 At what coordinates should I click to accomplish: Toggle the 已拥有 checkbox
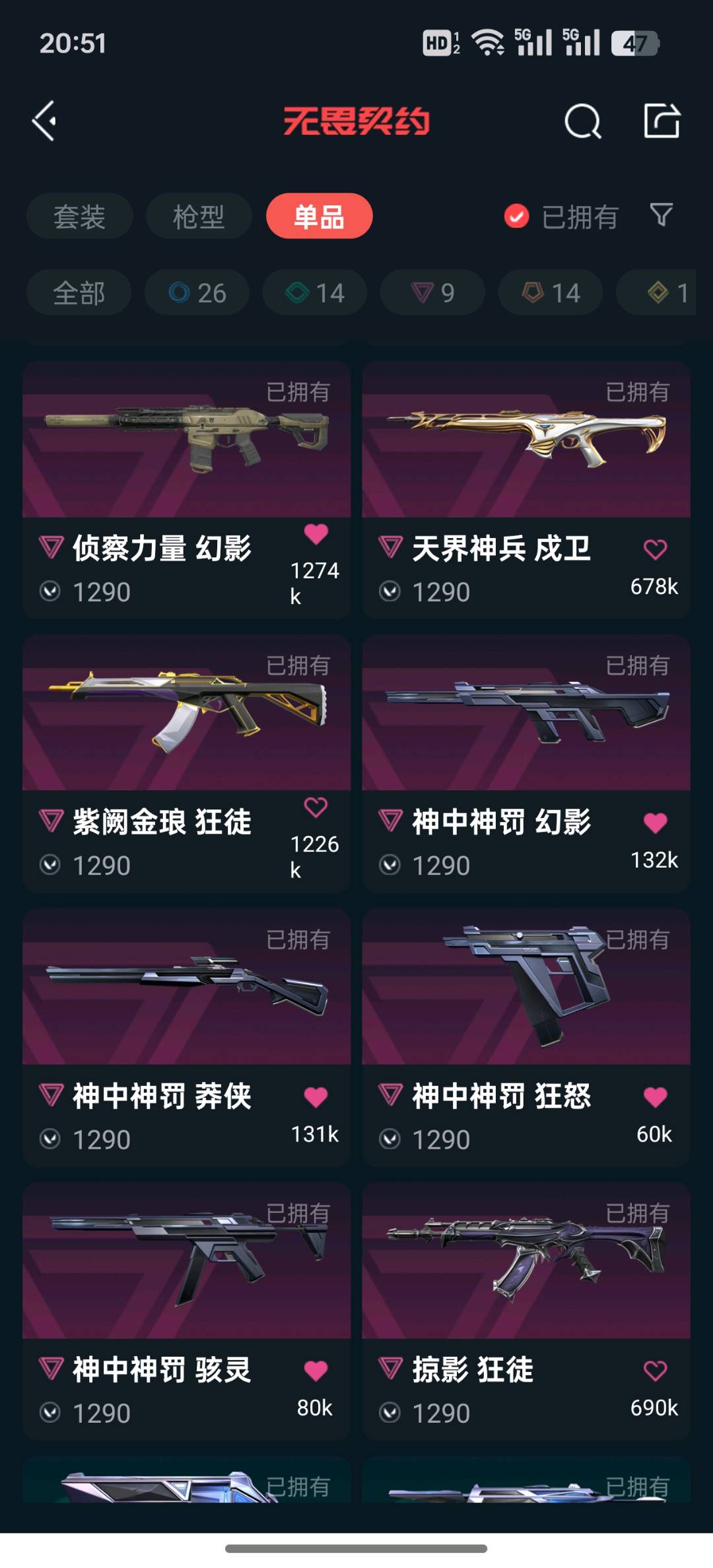click(516, 216)
